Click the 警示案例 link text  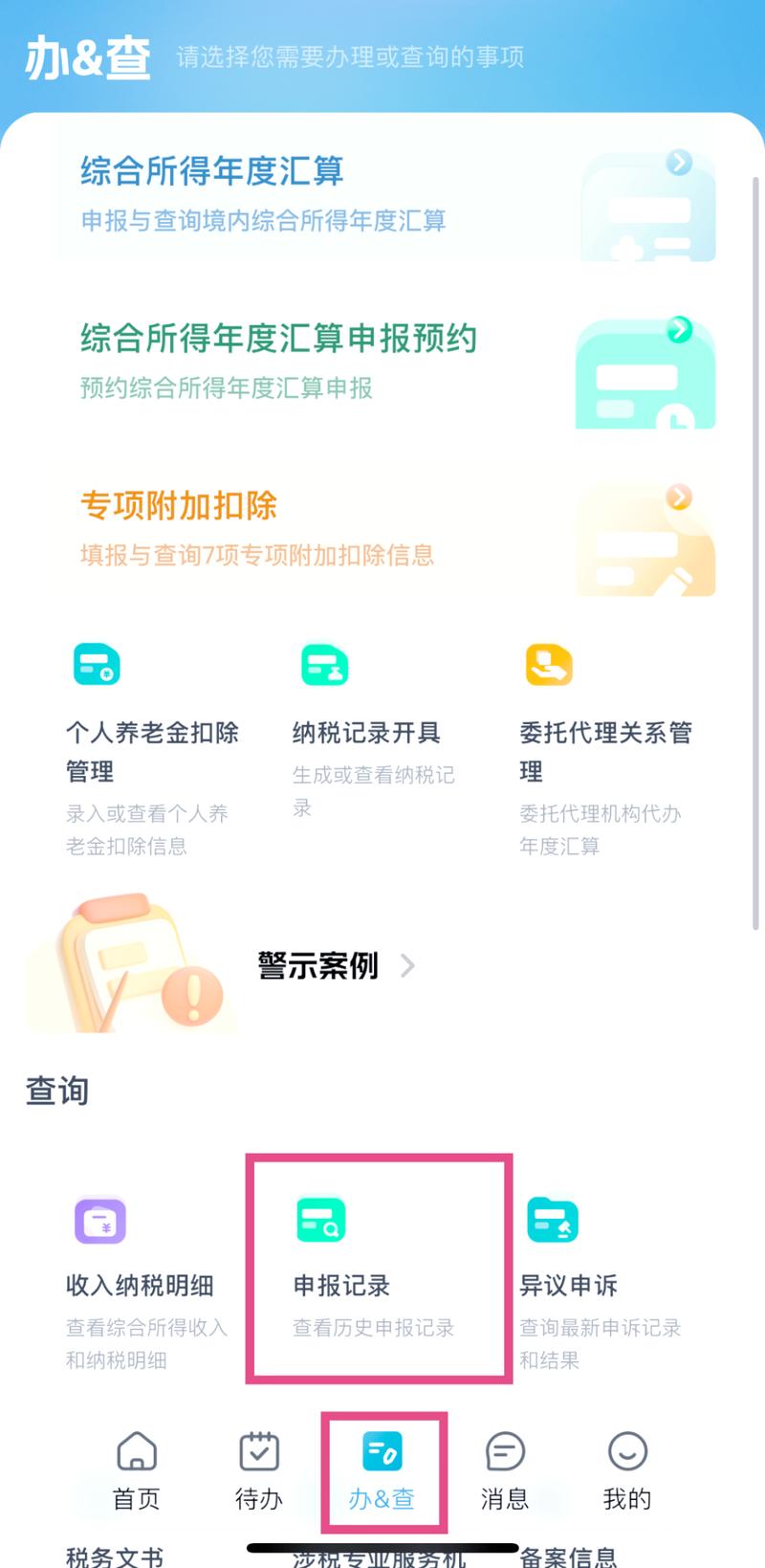click(x=317, y=965)
